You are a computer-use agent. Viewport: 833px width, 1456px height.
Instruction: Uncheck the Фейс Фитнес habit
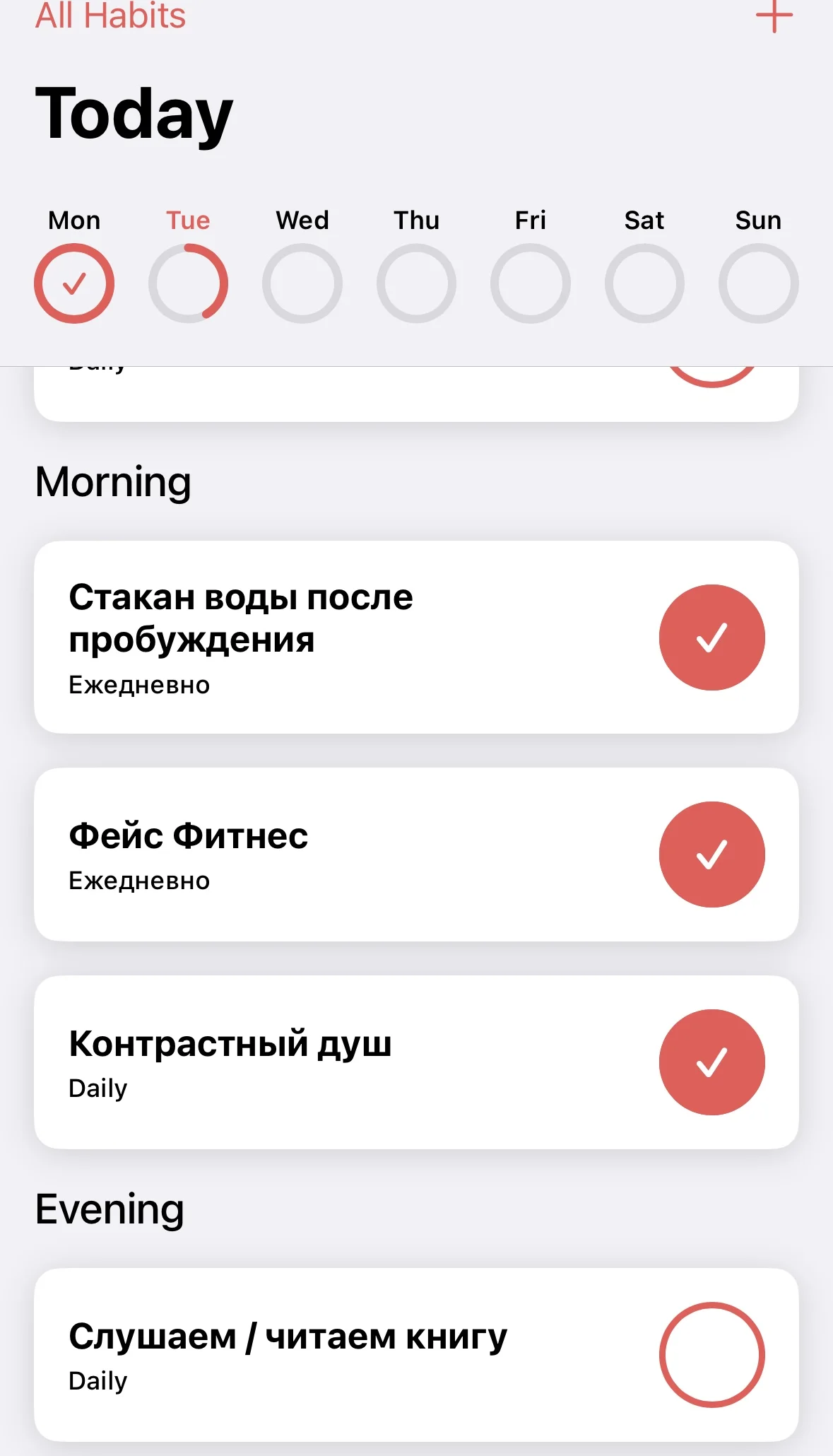(711, 855)
